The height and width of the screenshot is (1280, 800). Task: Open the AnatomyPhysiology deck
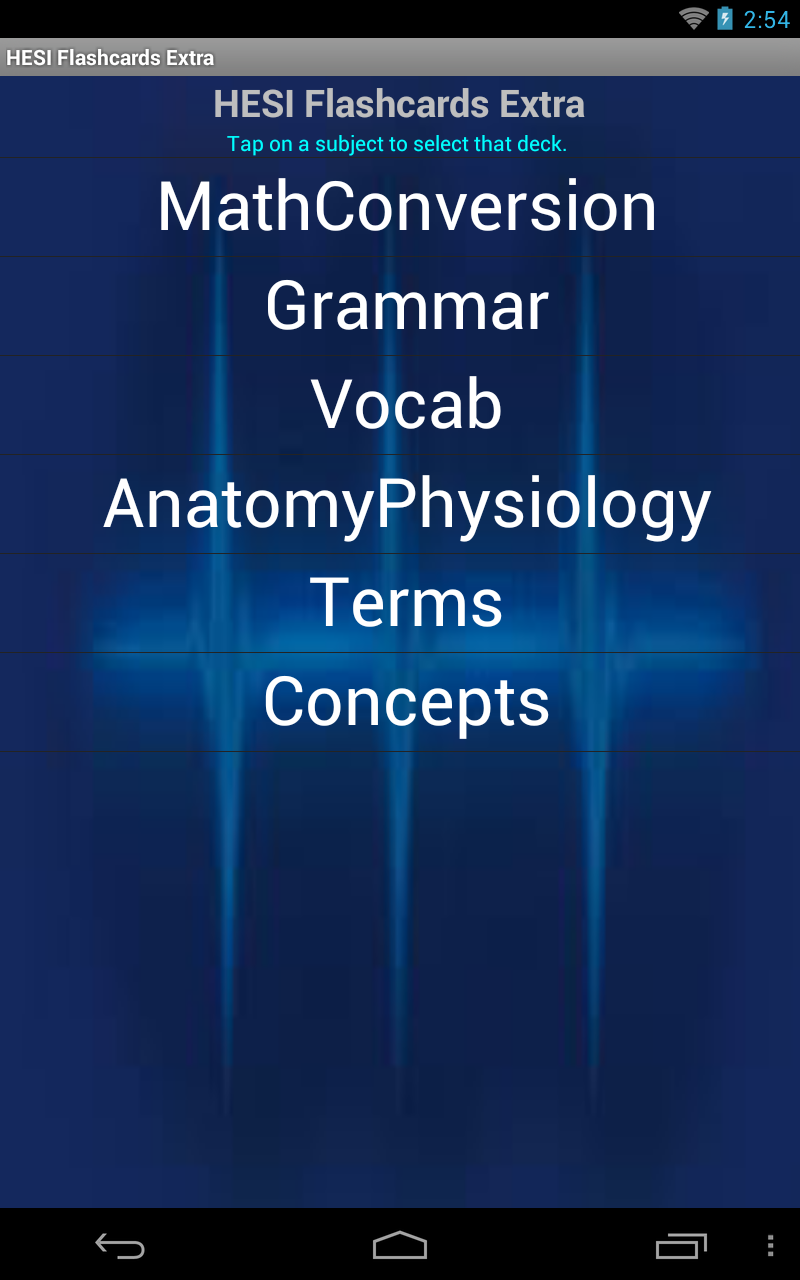coord(400,504)
